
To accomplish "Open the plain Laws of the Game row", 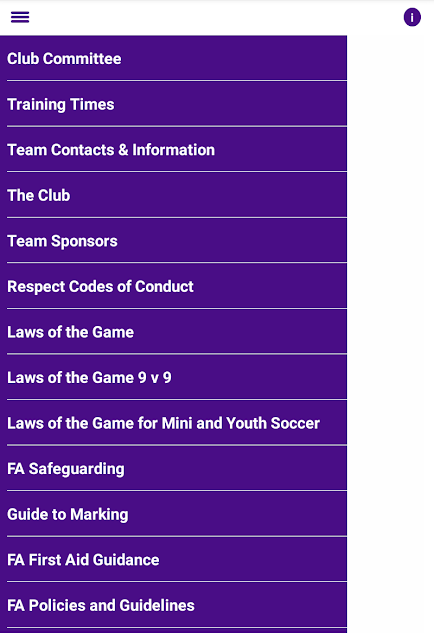I will point(174,332).
